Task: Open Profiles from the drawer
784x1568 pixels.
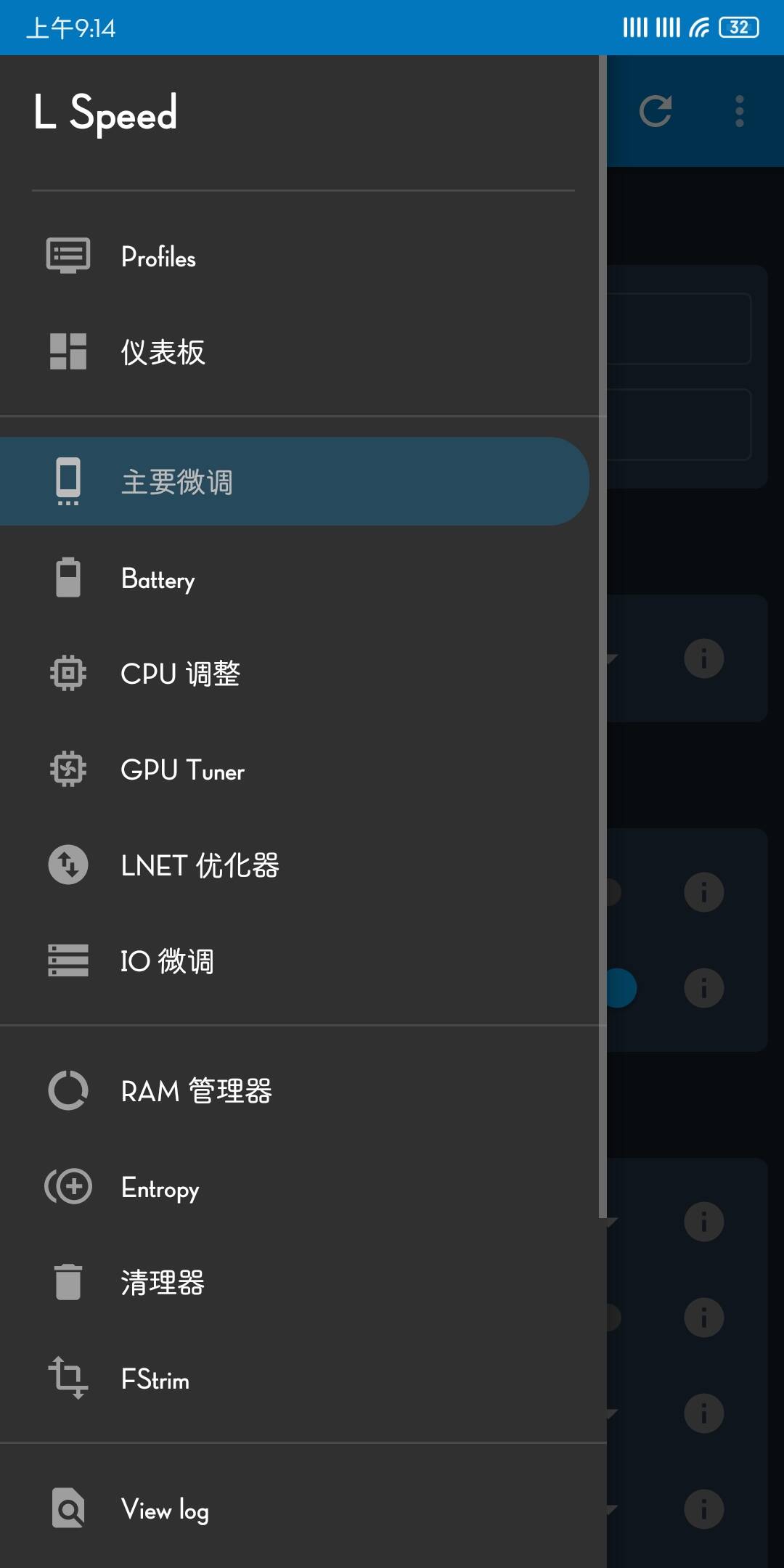Action: (158, 257)
